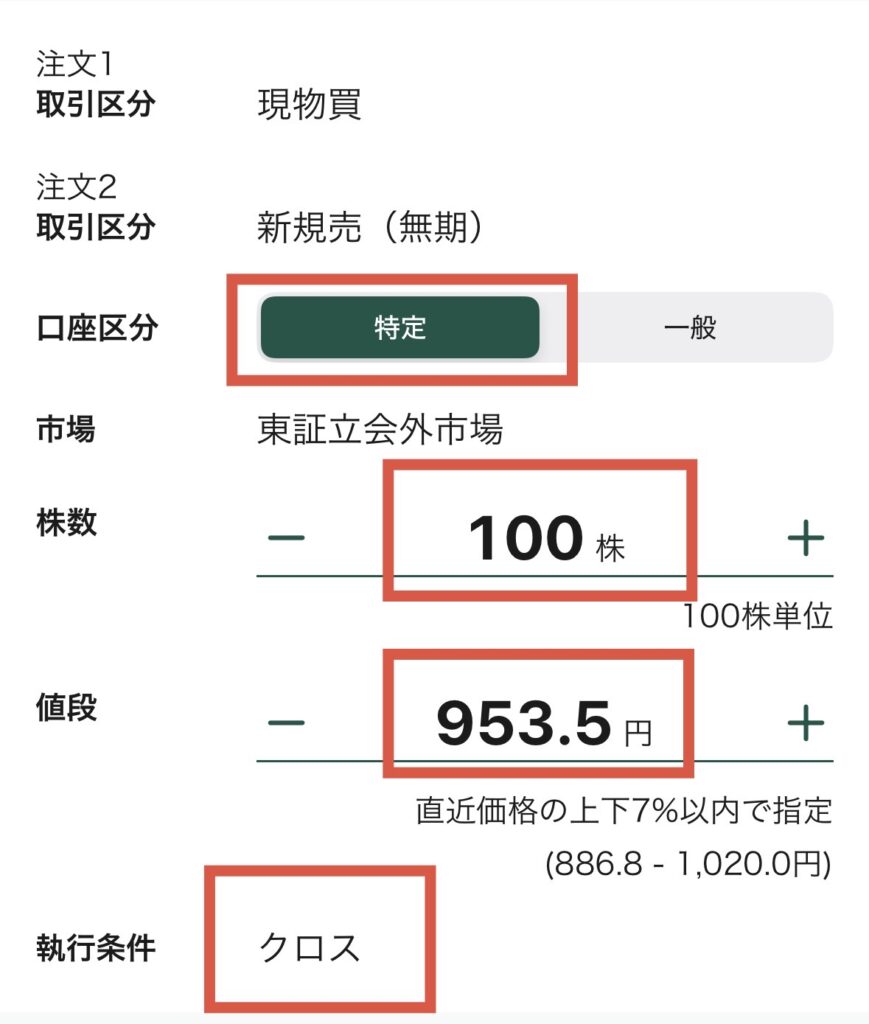Raise the 値段 price with plus
Viewport: 869px width, 1024px height.
click(805, 723)
